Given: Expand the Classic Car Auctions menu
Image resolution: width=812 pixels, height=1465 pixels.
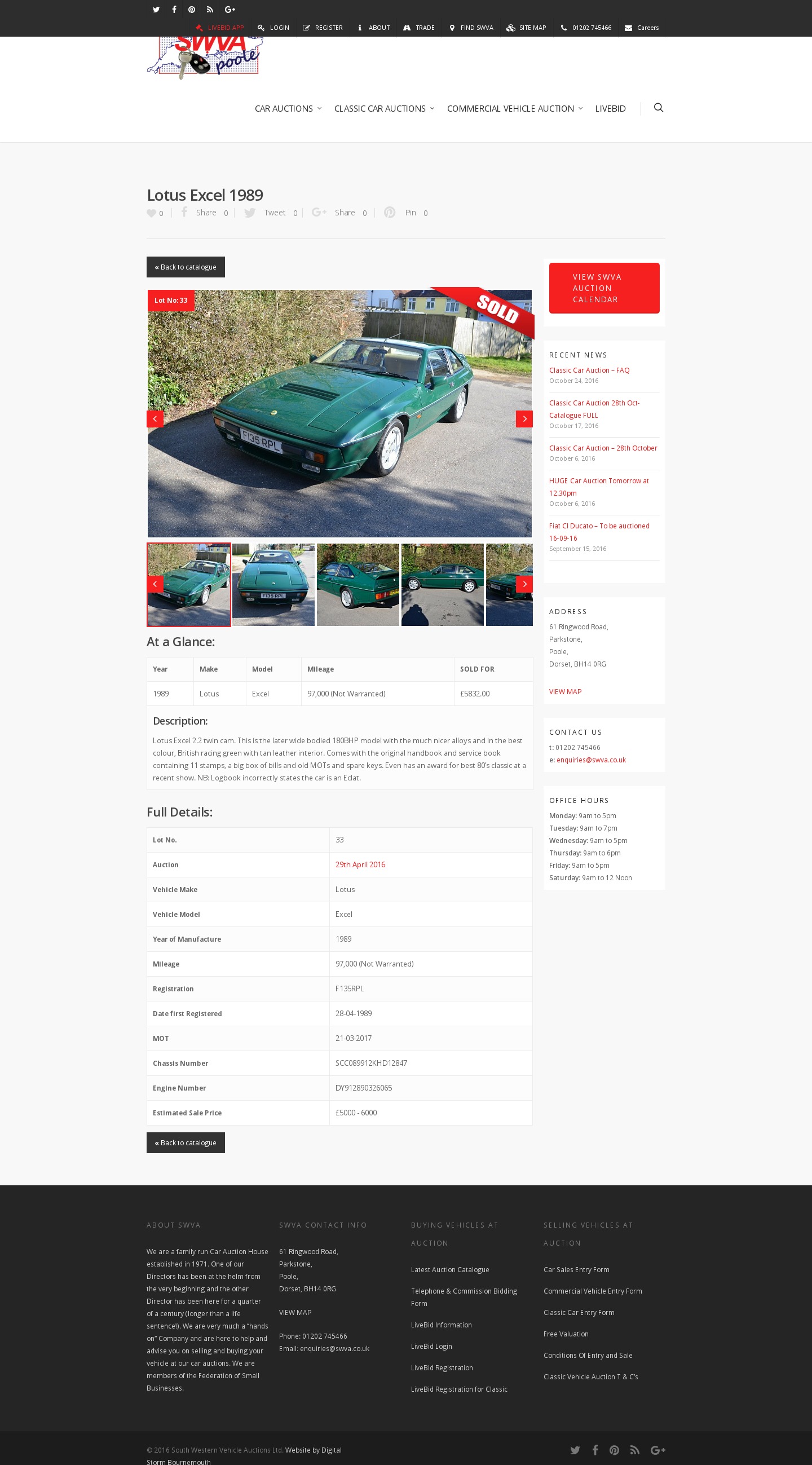Looking at the screenshot, I should (383, 109).
